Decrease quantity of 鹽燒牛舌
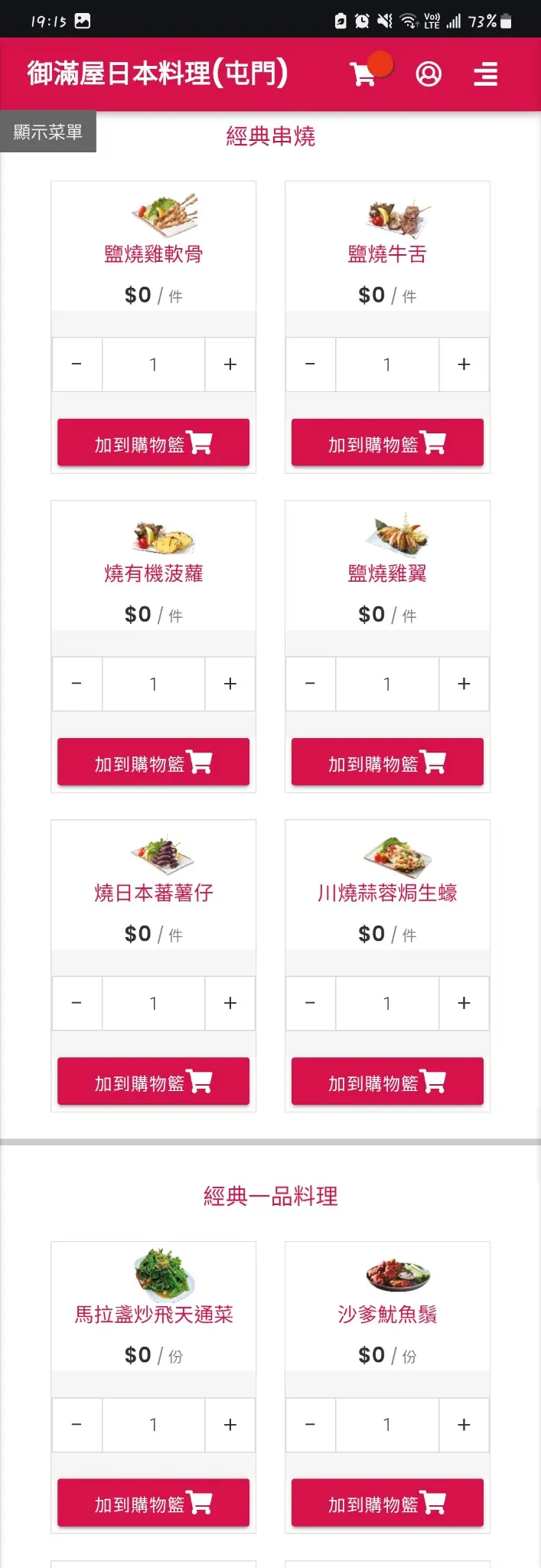Image resolution: width=541 pixels, height=1568 pixels. (x=310, y=364)
